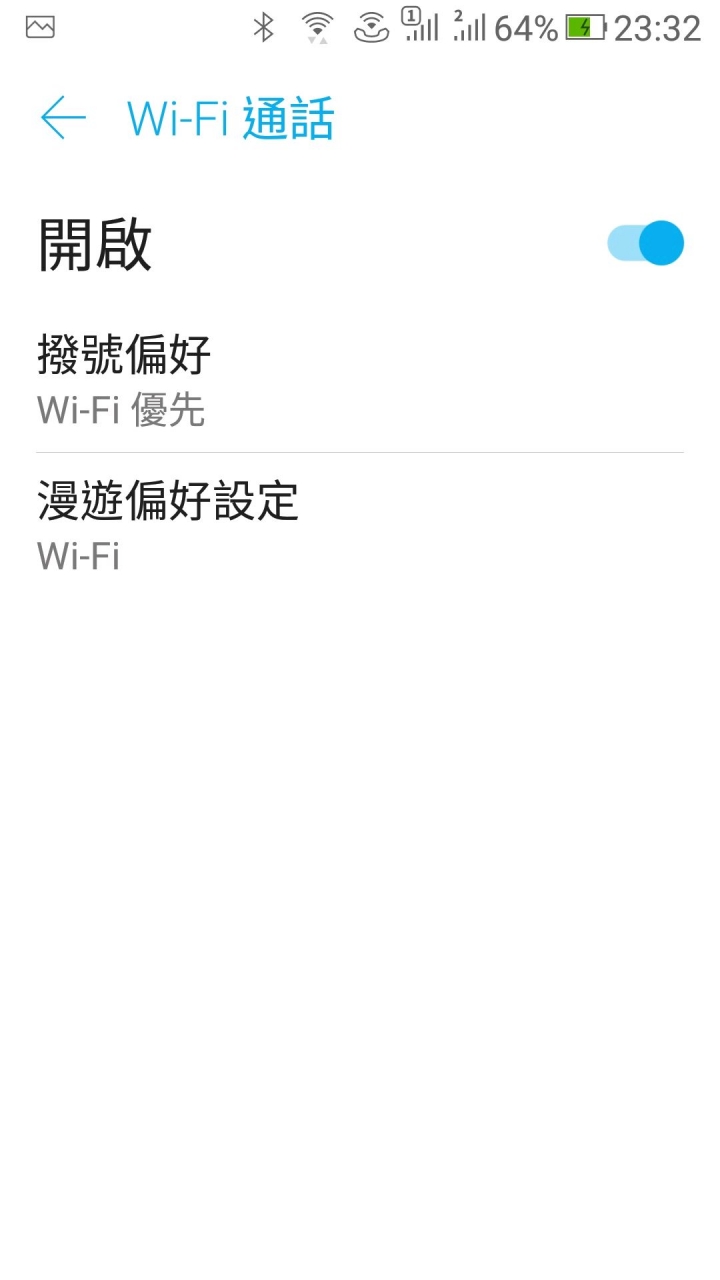Open 撥號偏好 setting
The width and height of the screenshot is (720, 1280).
[360, 381]
